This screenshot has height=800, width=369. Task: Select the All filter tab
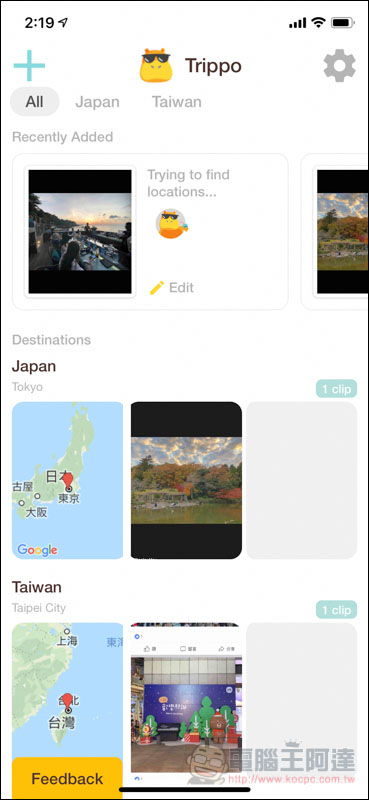(x=35, y=102)
